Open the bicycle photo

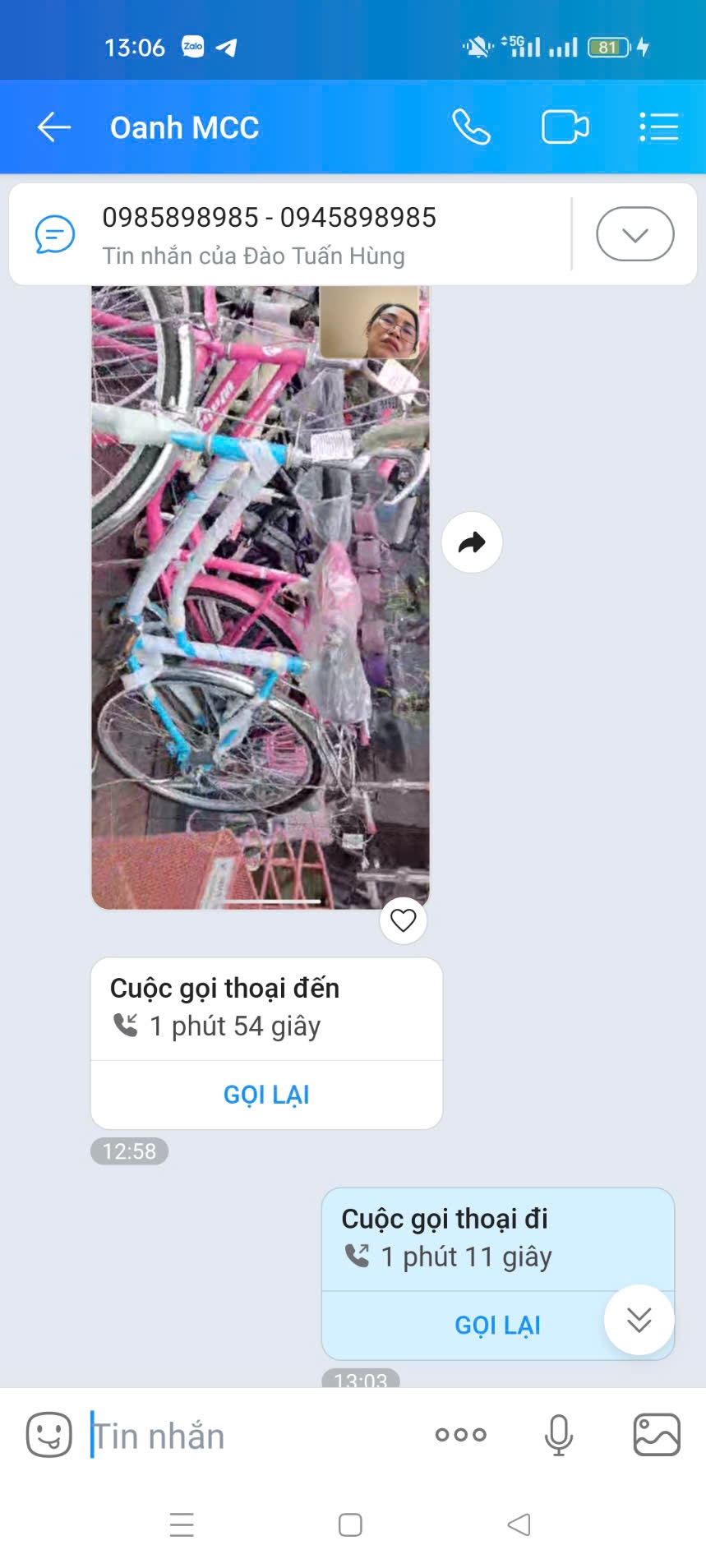[260, 597]
